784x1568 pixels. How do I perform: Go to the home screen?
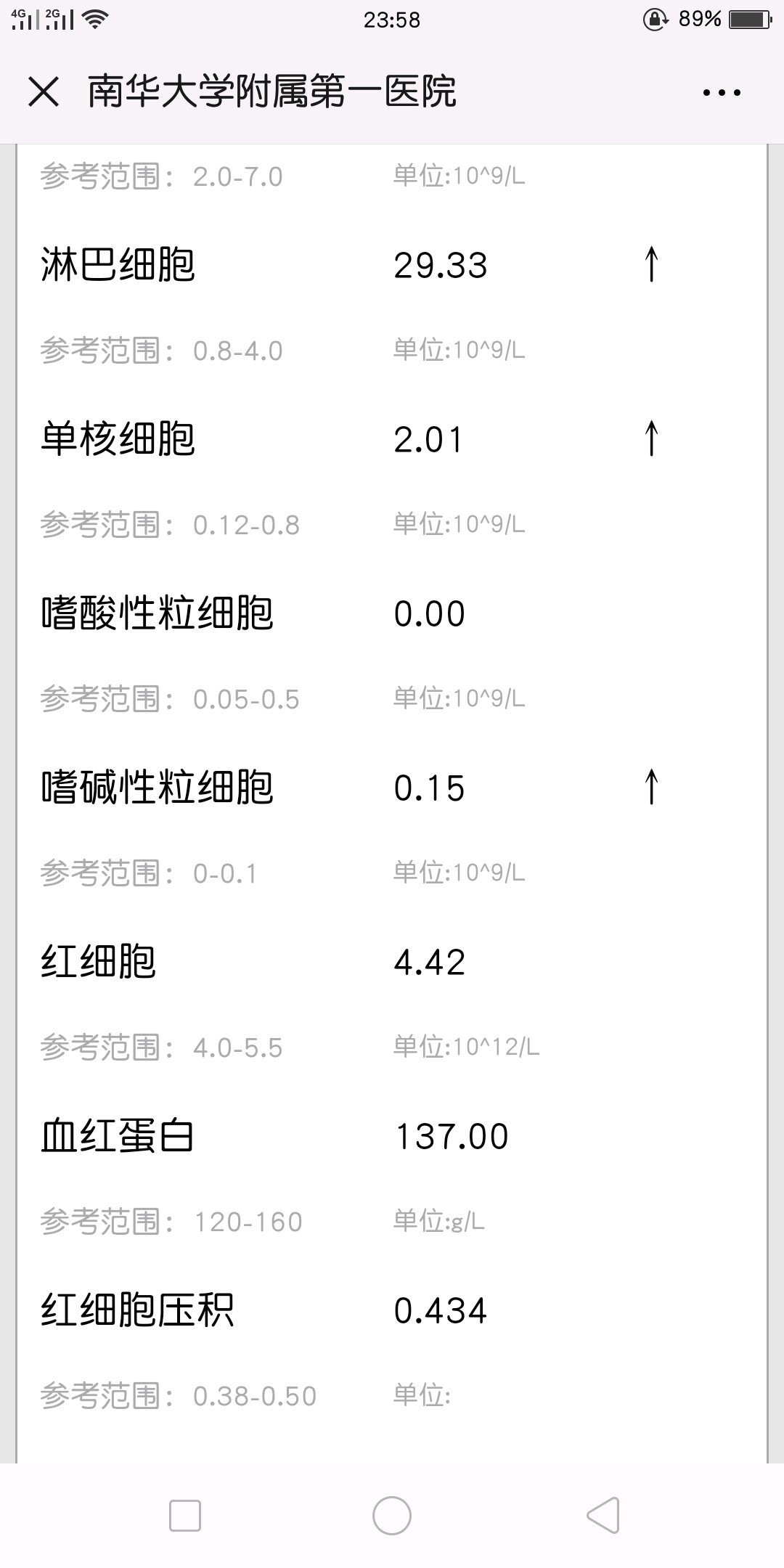click(x=392, y=1516)
